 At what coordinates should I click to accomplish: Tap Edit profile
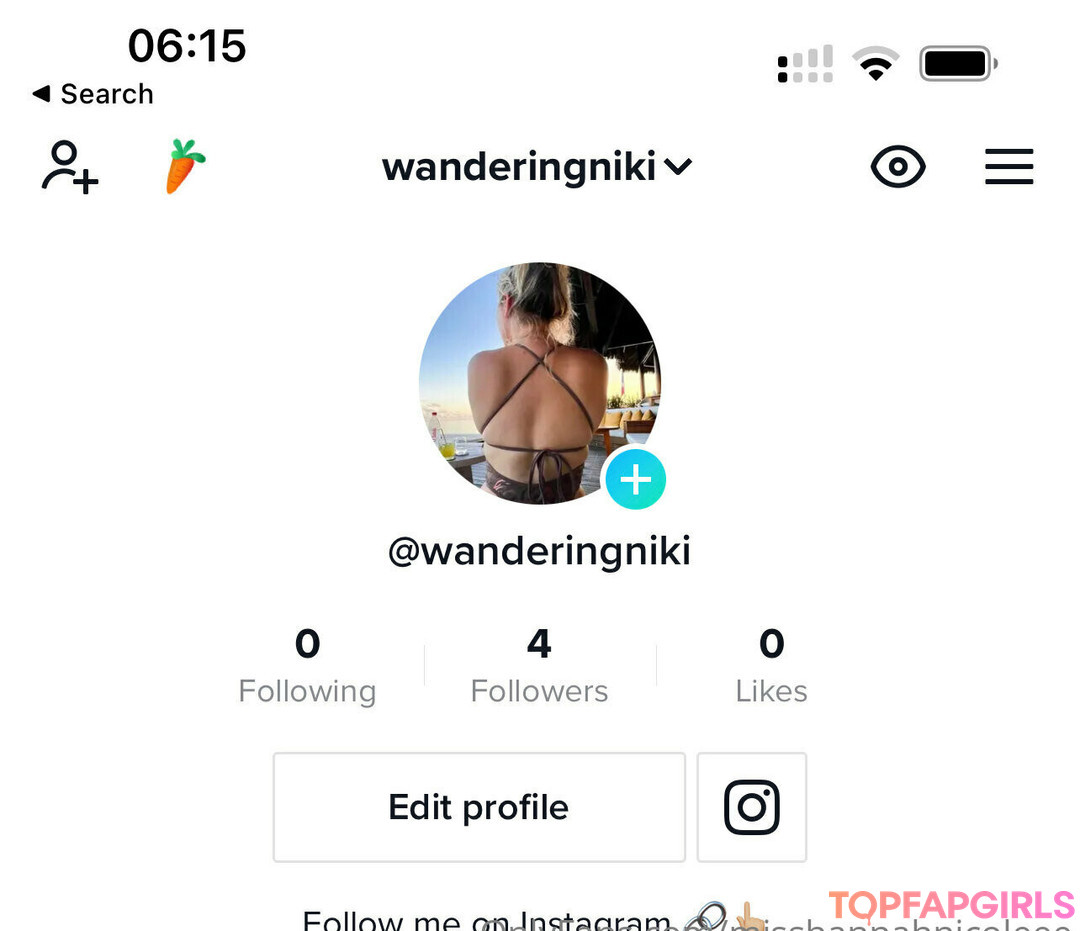pyautogui.click(x=478, y=807)
